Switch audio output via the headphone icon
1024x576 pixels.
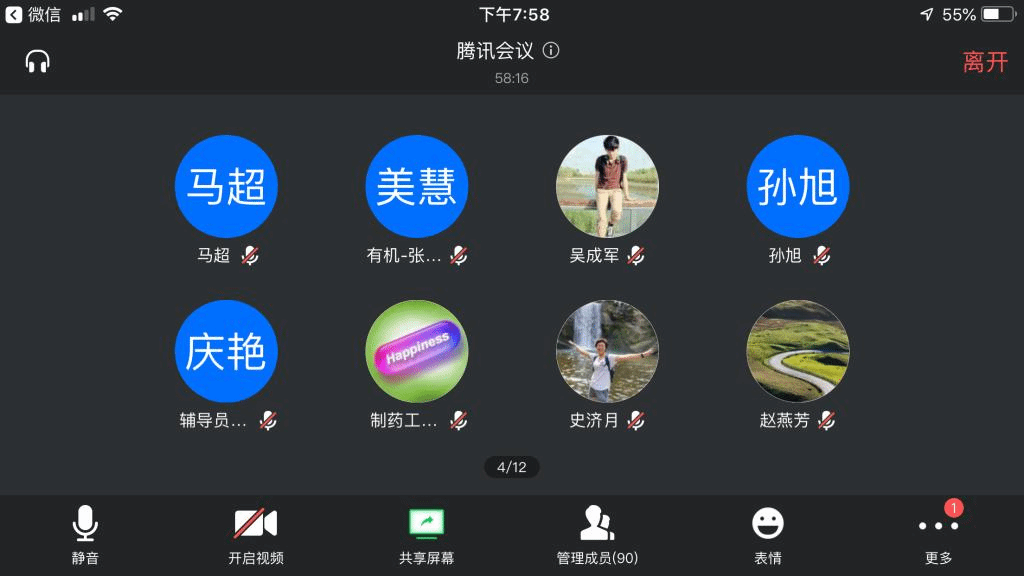(x=38, y=62)
